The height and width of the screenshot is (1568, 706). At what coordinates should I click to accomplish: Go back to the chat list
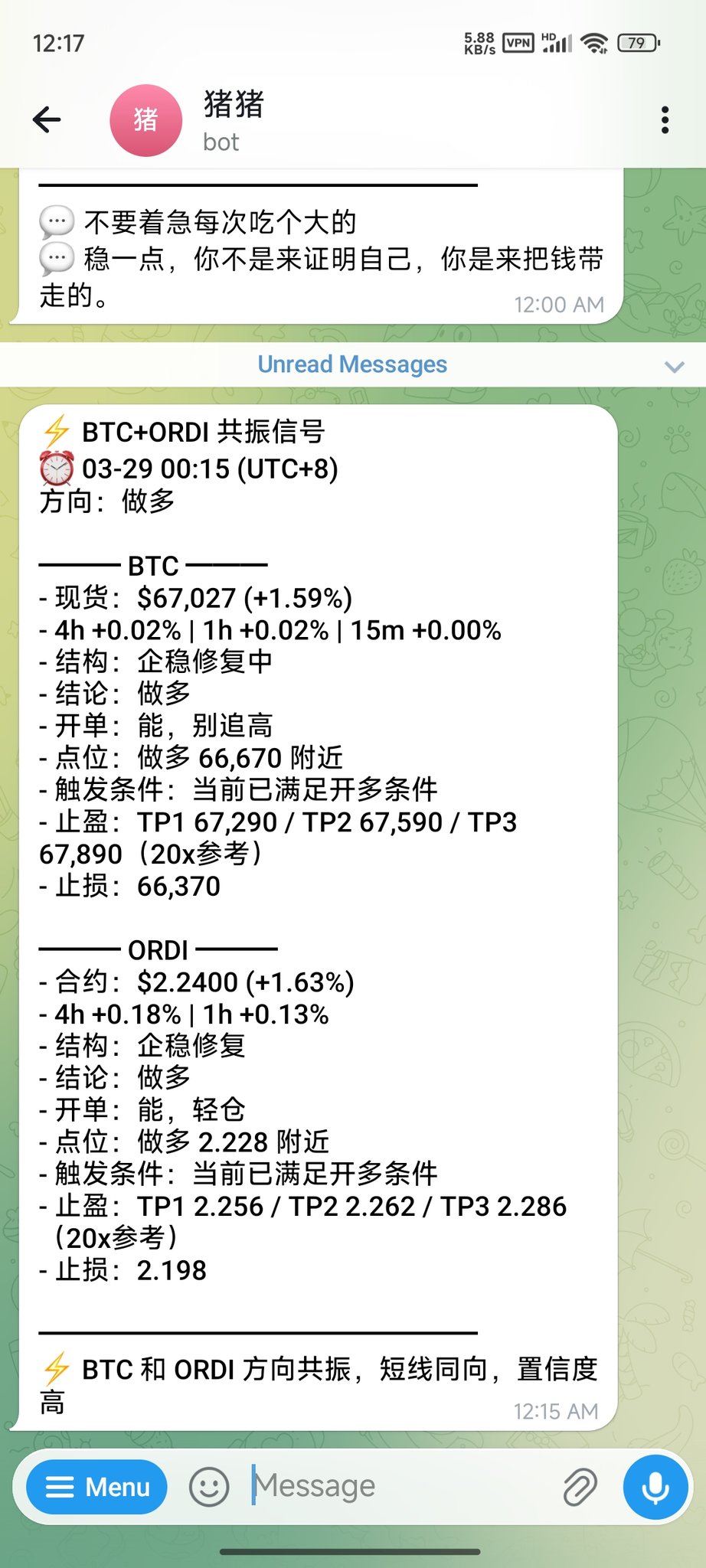pyautogui.click(x=47, y=119)
